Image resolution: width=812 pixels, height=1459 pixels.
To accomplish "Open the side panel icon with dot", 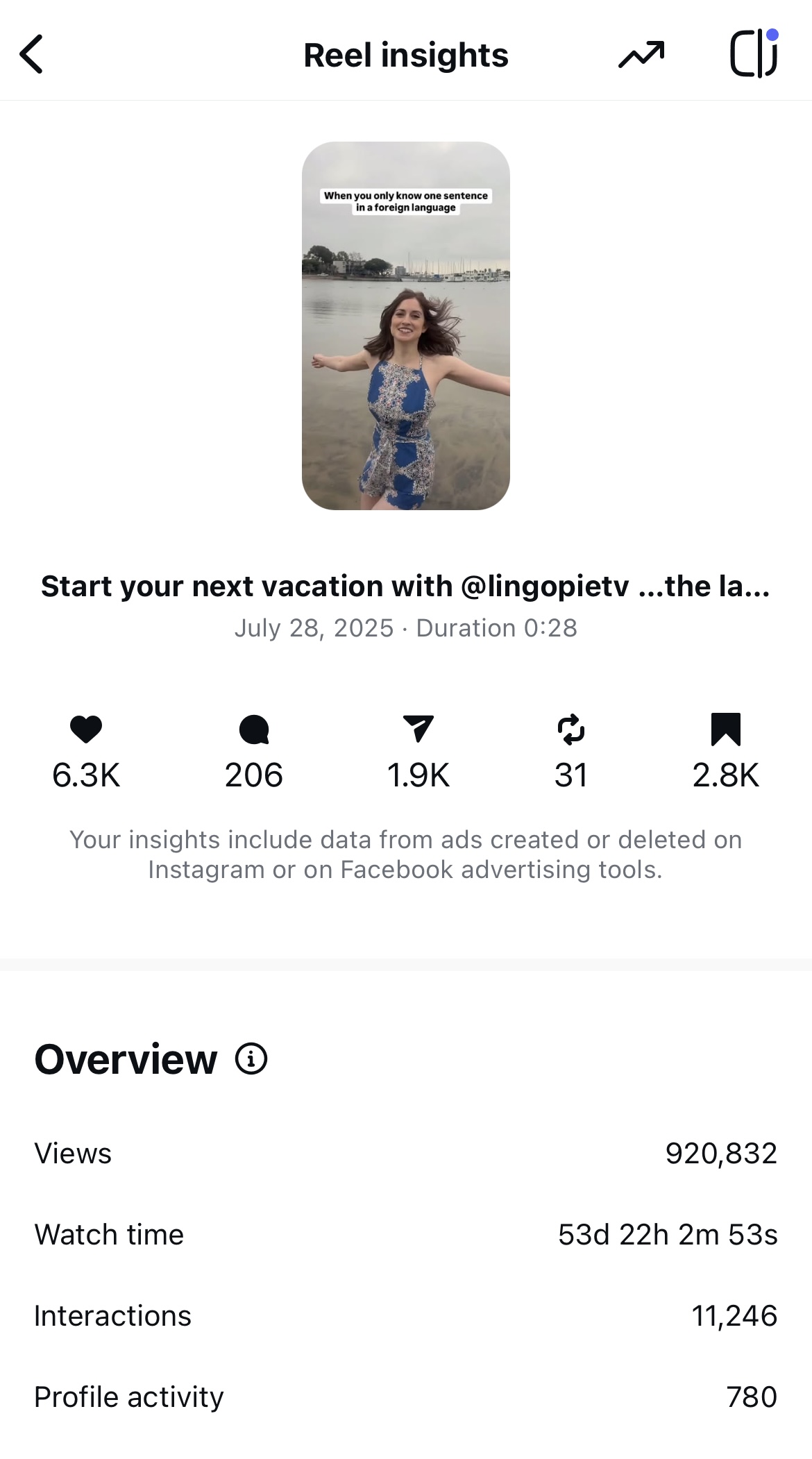I will coord(754,54).
